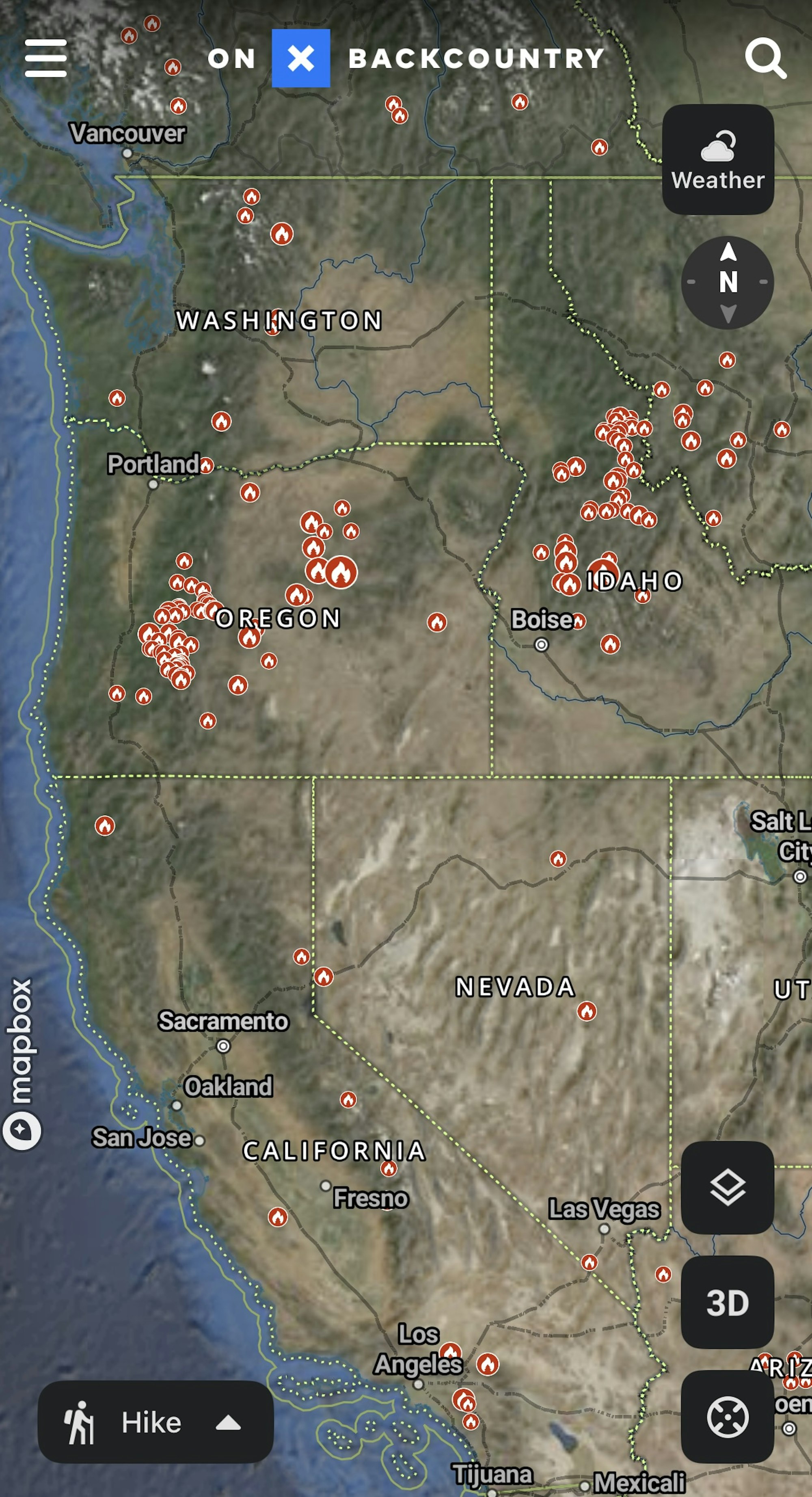
Task: Tap the fire marker in central Nevada
Action: (587, 1011)
